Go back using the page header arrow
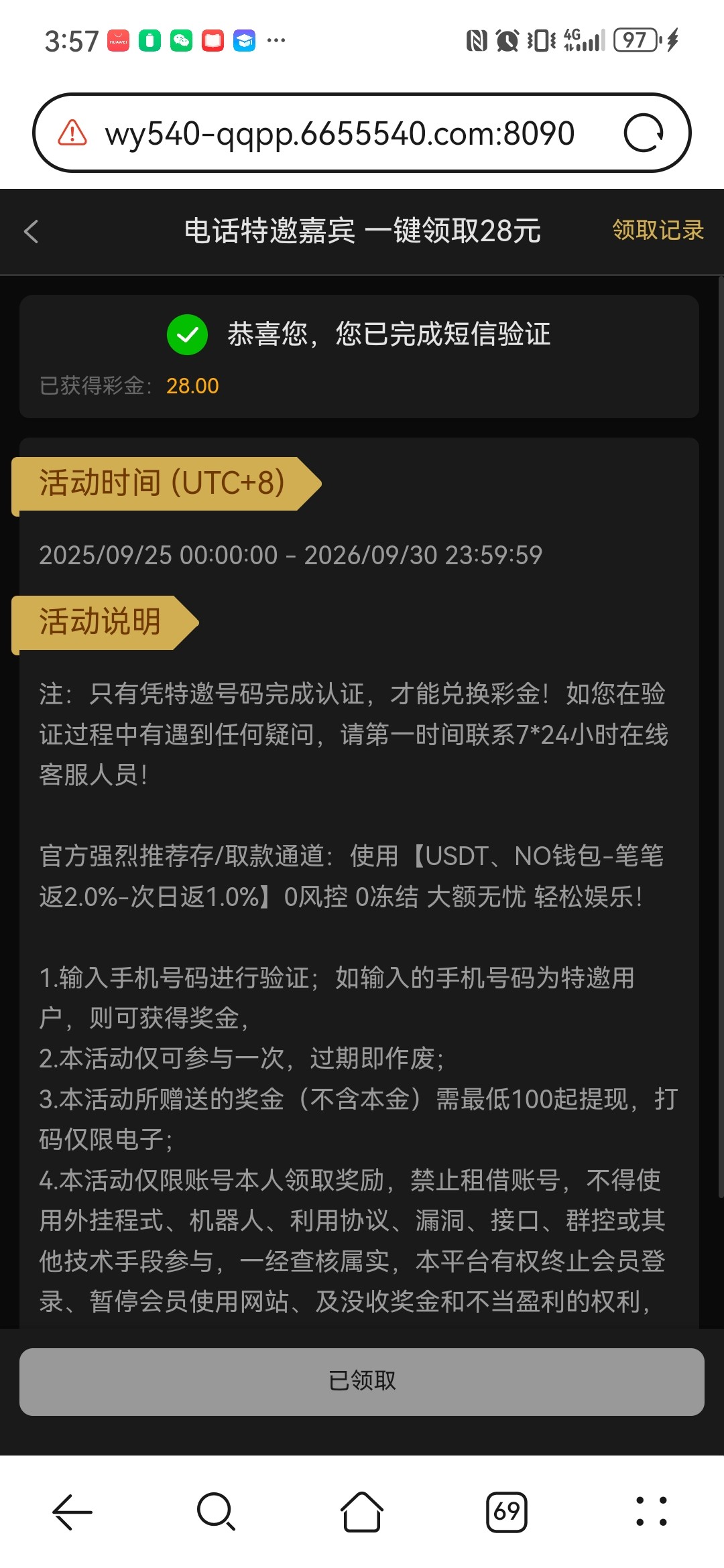This screenshot has height=1568, width=724. click(32, 232)
